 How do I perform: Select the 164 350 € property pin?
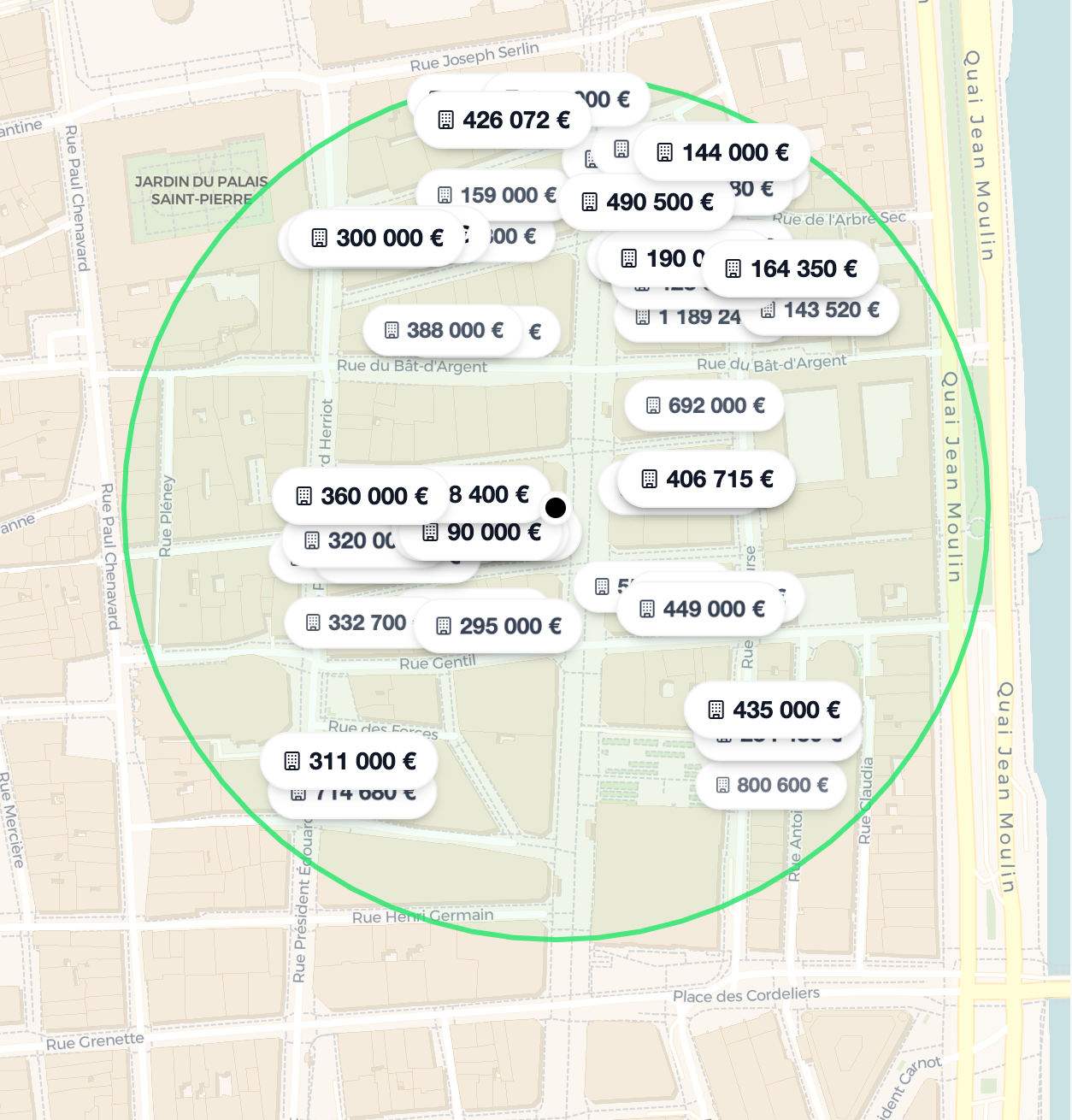point(791,269)
